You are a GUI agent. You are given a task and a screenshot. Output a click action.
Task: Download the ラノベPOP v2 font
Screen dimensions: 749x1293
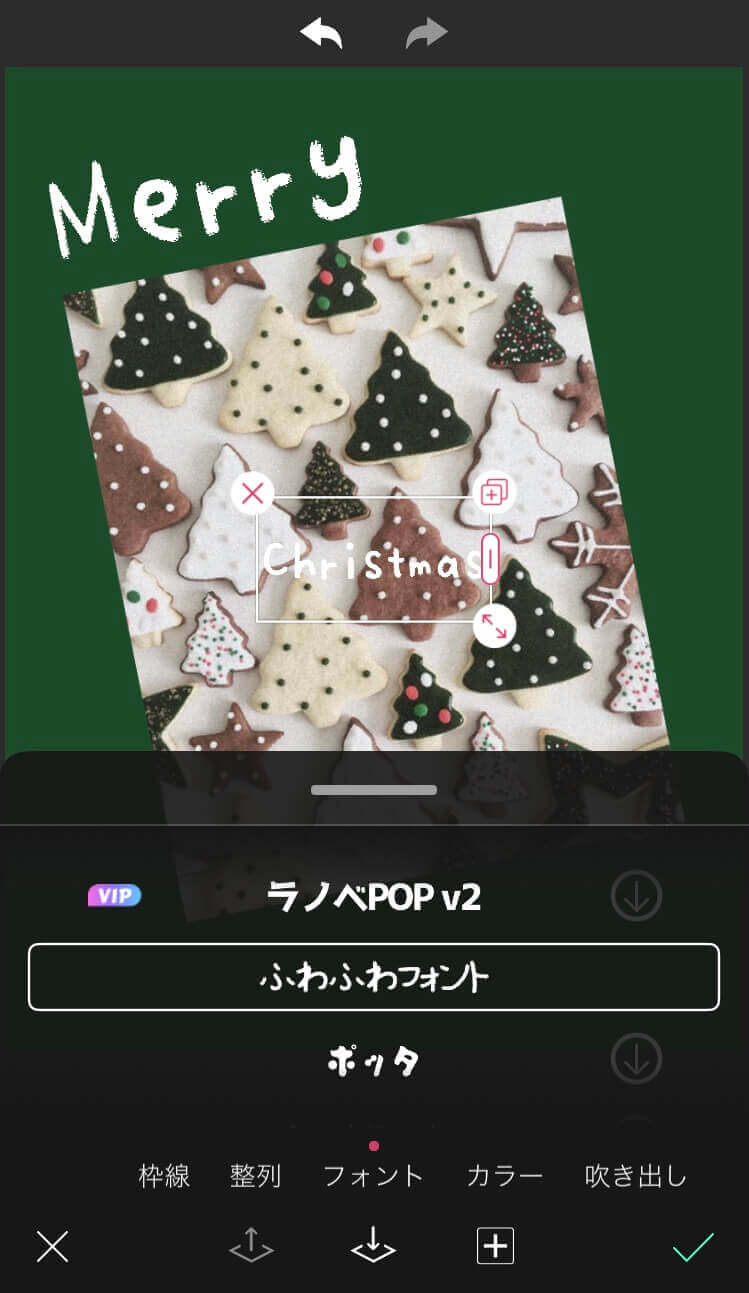pos(637,894)
